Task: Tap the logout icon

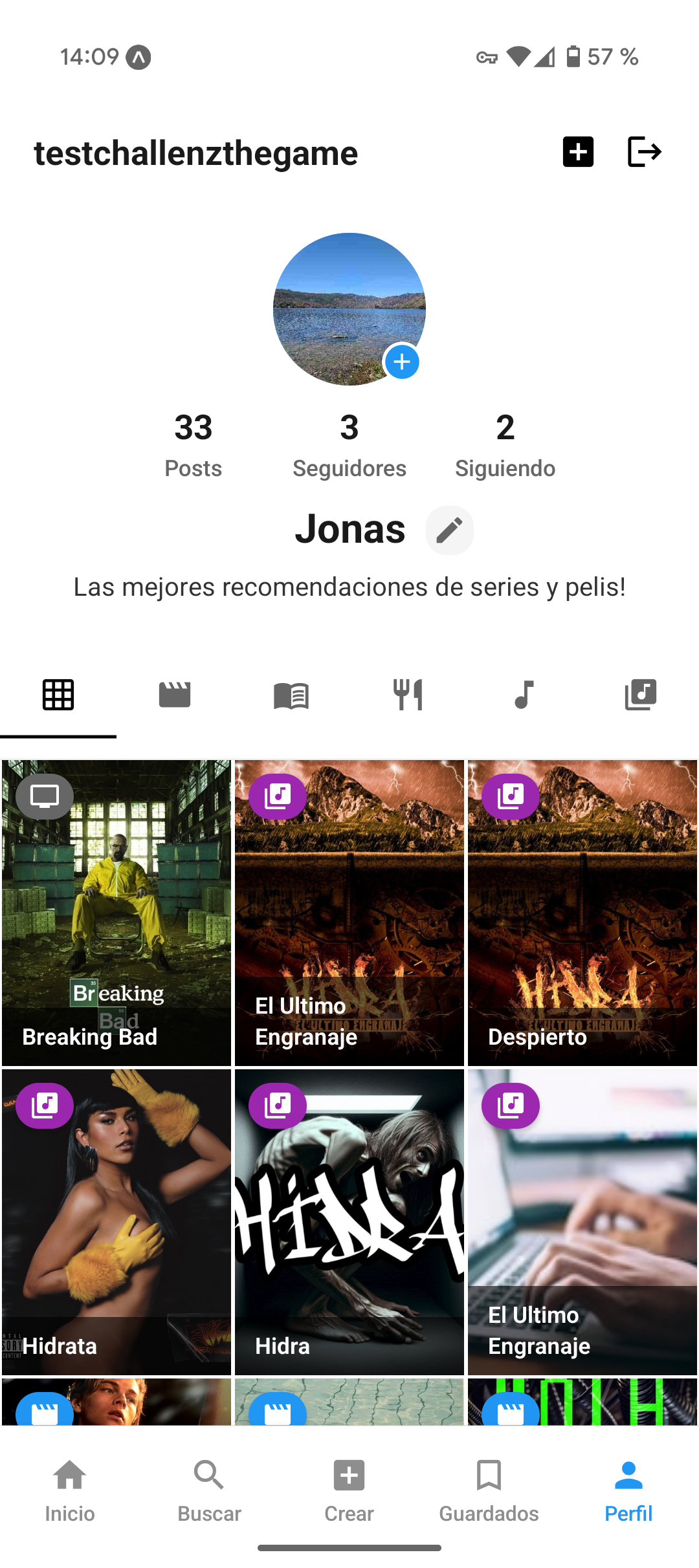Action: coord(645,152)
